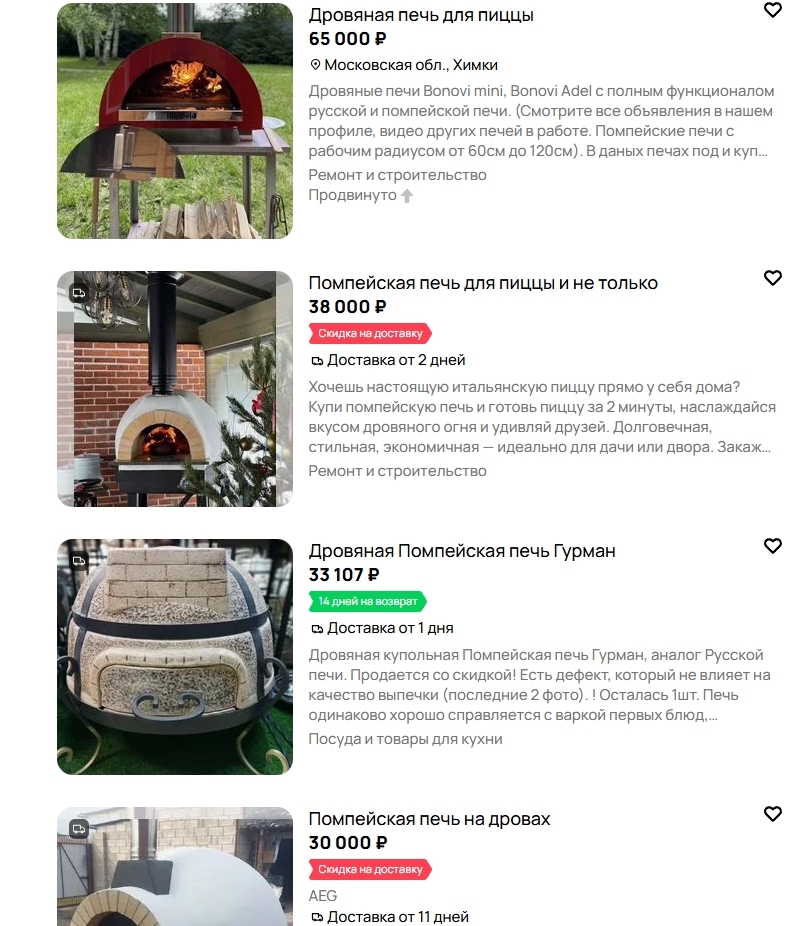The width and height of the screenshot is (805, 926).
Task: Like the Помпейская печь на дровах listing
Action: point(772,814)
